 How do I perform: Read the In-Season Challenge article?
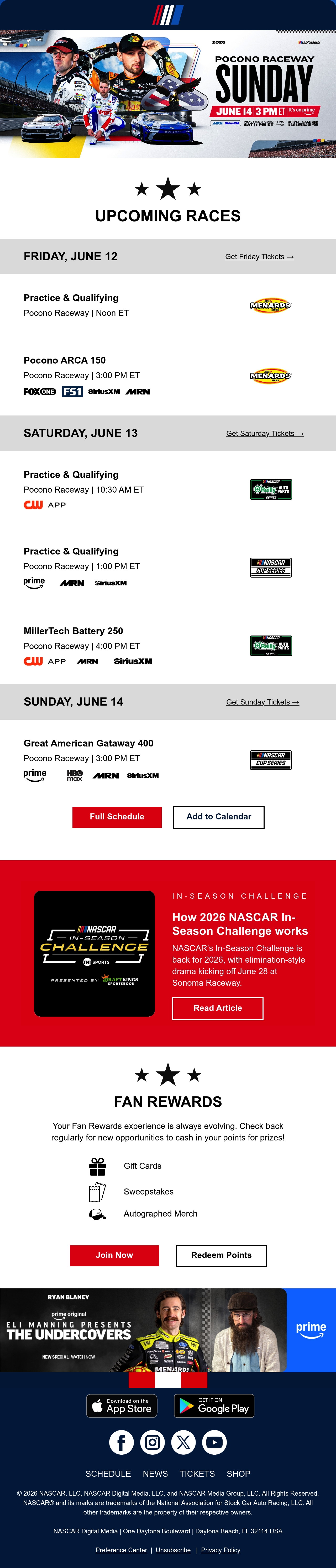click(x=217, y=1008)
